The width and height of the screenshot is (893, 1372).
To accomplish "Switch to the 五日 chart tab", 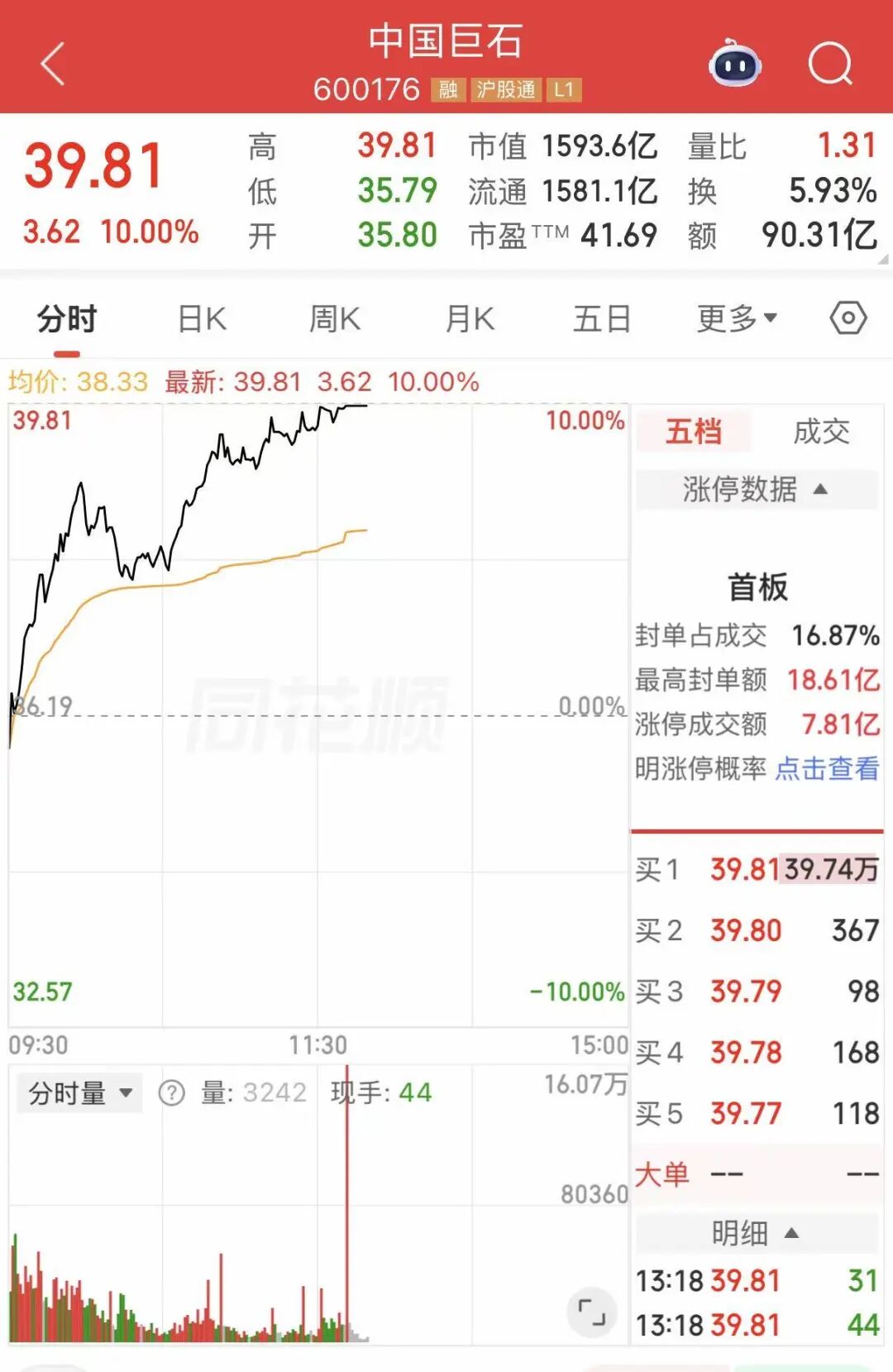I will pos(602,319).
